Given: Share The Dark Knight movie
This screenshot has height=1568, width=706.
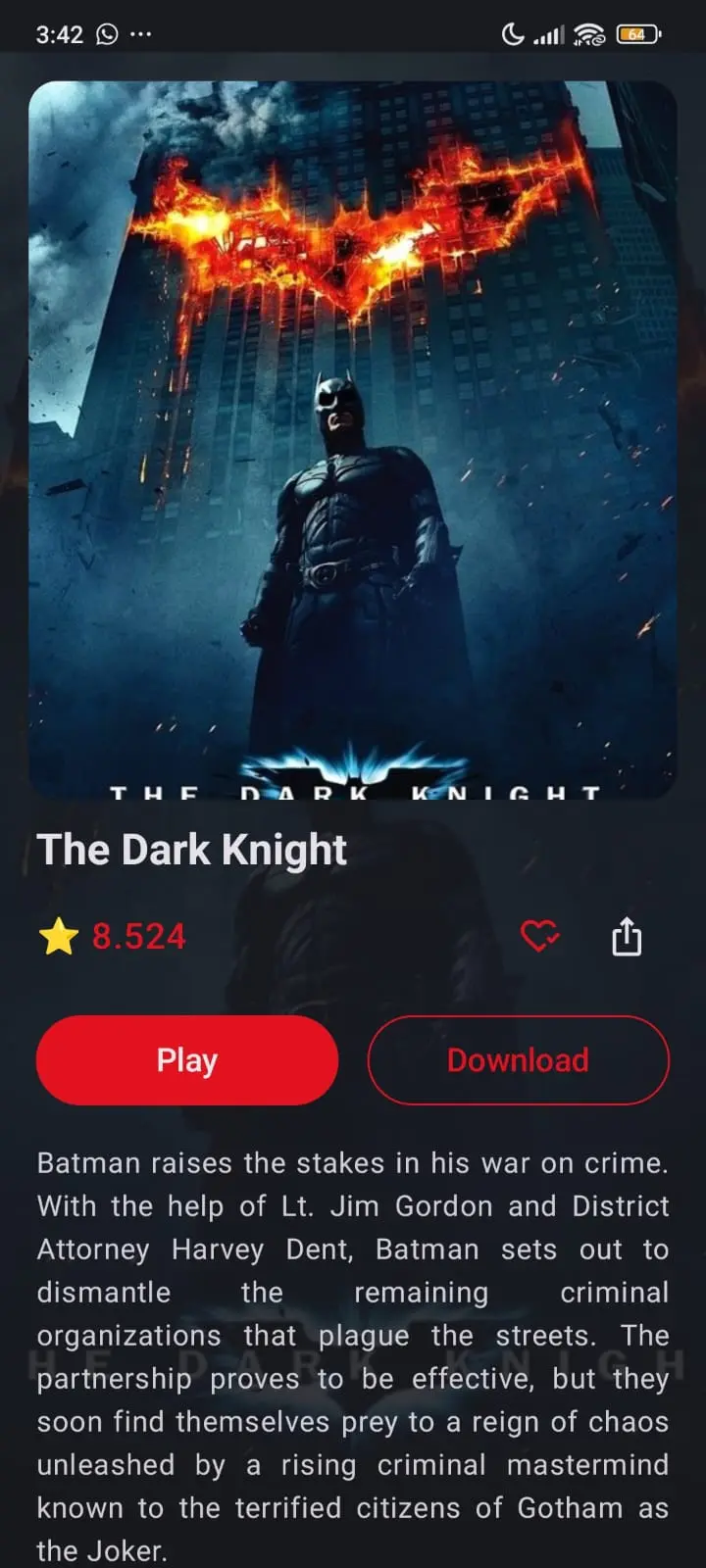Looking at the screenshot, I should tap(627, 937).
